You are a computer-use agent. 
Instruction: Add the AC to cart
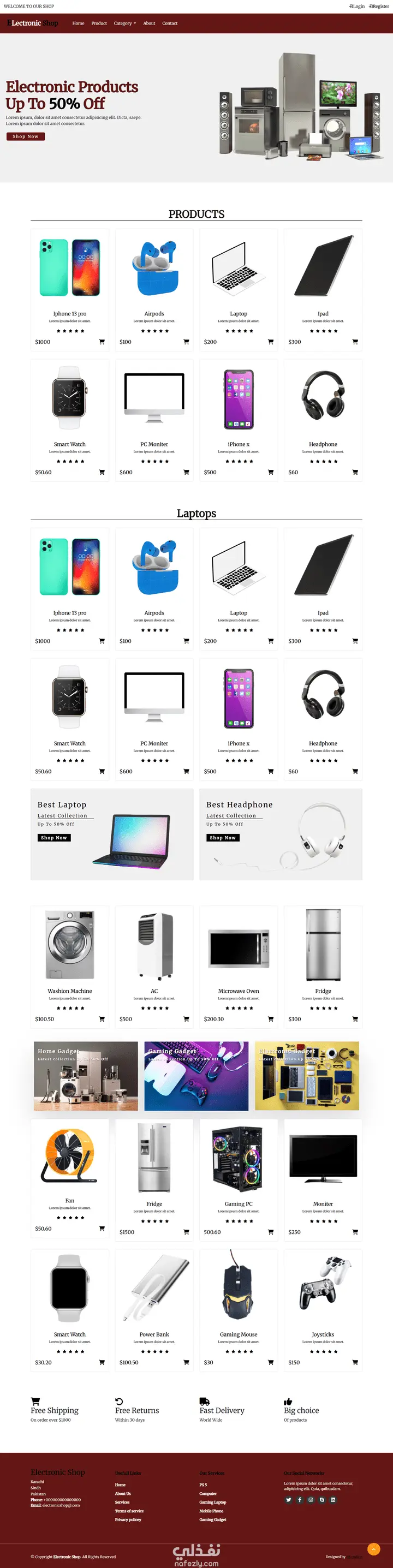tap(186, 1019)
